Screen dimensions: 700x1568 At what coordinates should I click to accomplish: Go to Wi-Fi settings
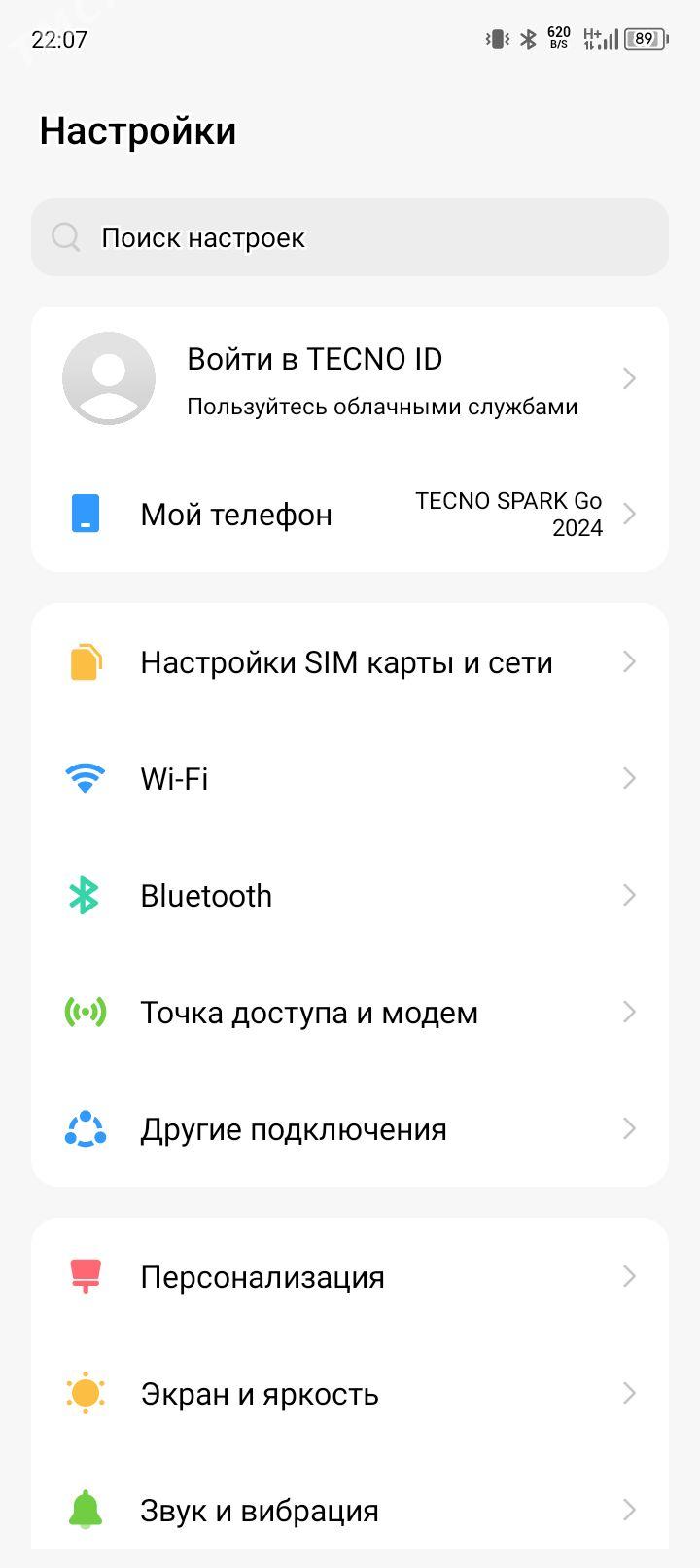tap(350, 779)
